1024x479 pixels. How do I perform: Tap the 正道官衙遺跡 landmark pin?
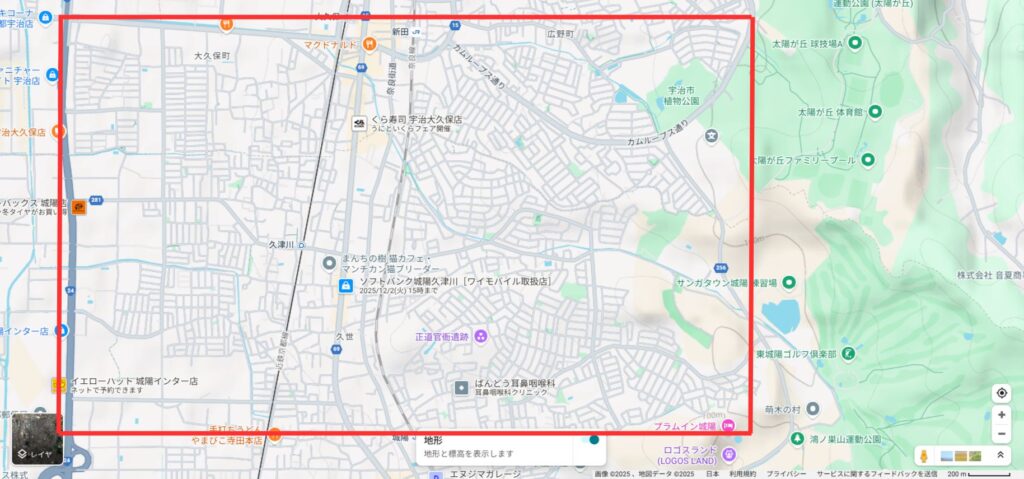(480, 336)
